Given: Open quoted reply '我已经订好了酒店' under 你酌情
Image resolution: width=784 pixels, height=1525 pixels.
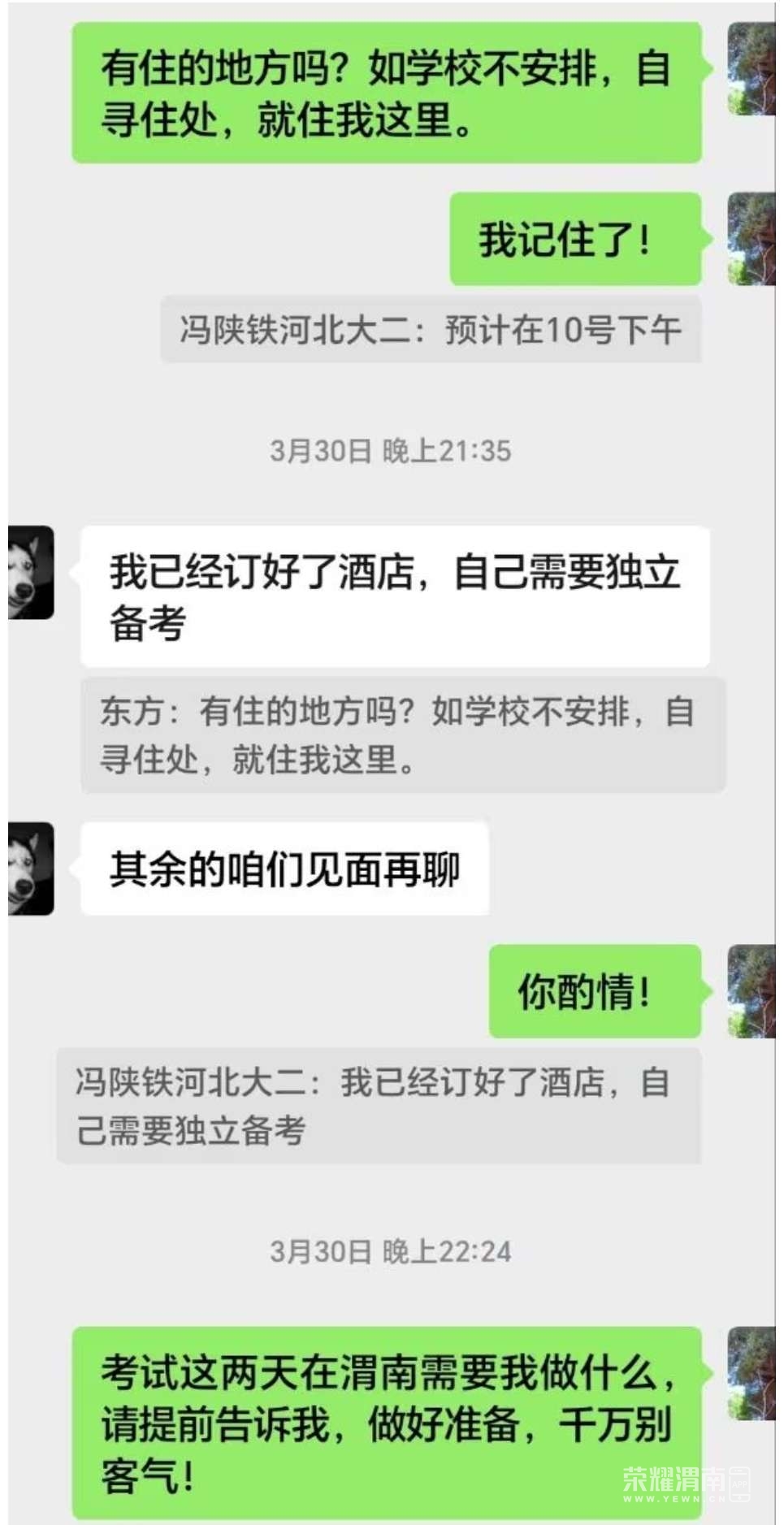Looking at the screenshot, I should point(378,1105).
